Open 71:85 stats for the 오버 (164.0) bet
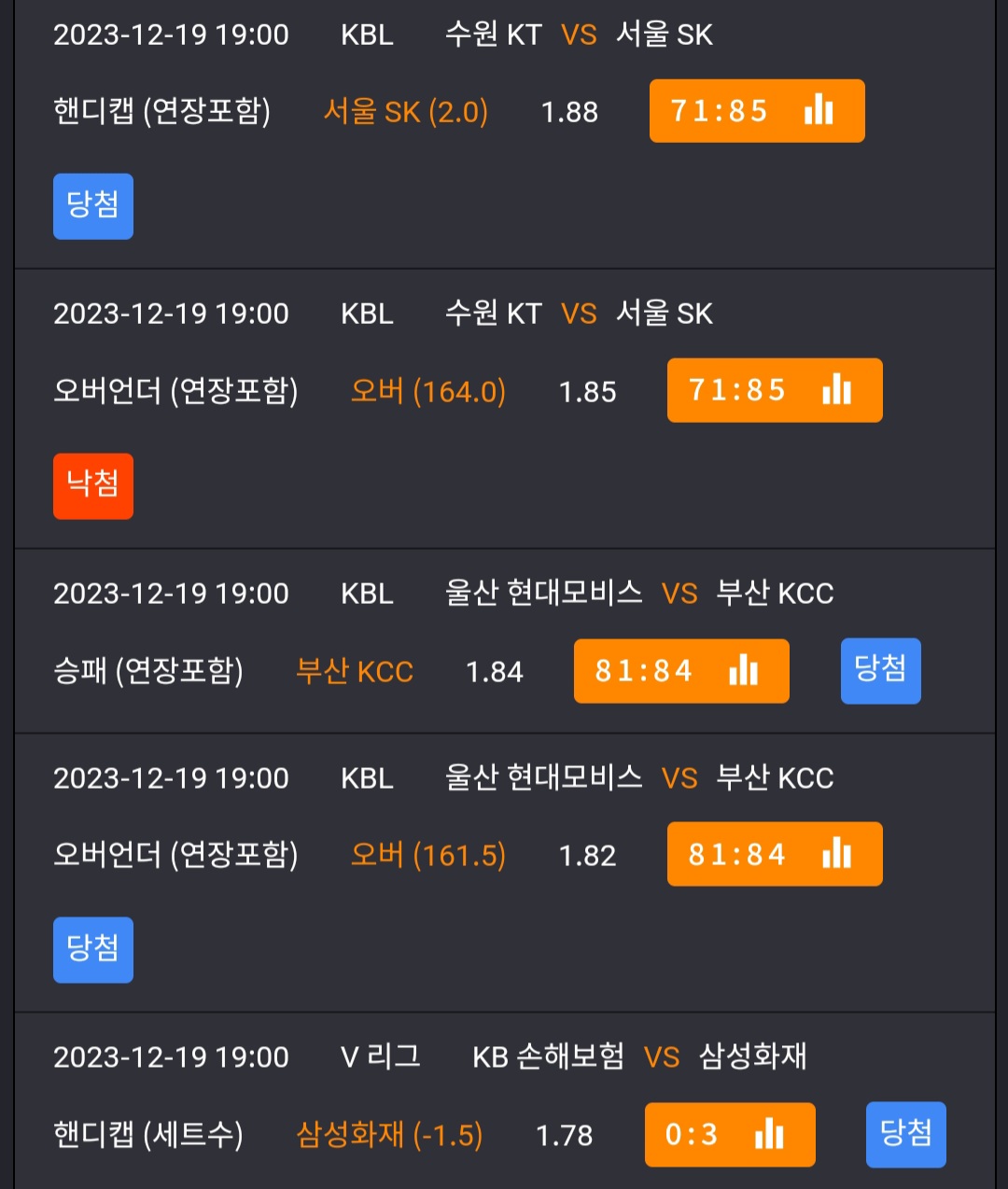Image resolution: width=1008 pixels, height=1189 pixels. point(775,390)
